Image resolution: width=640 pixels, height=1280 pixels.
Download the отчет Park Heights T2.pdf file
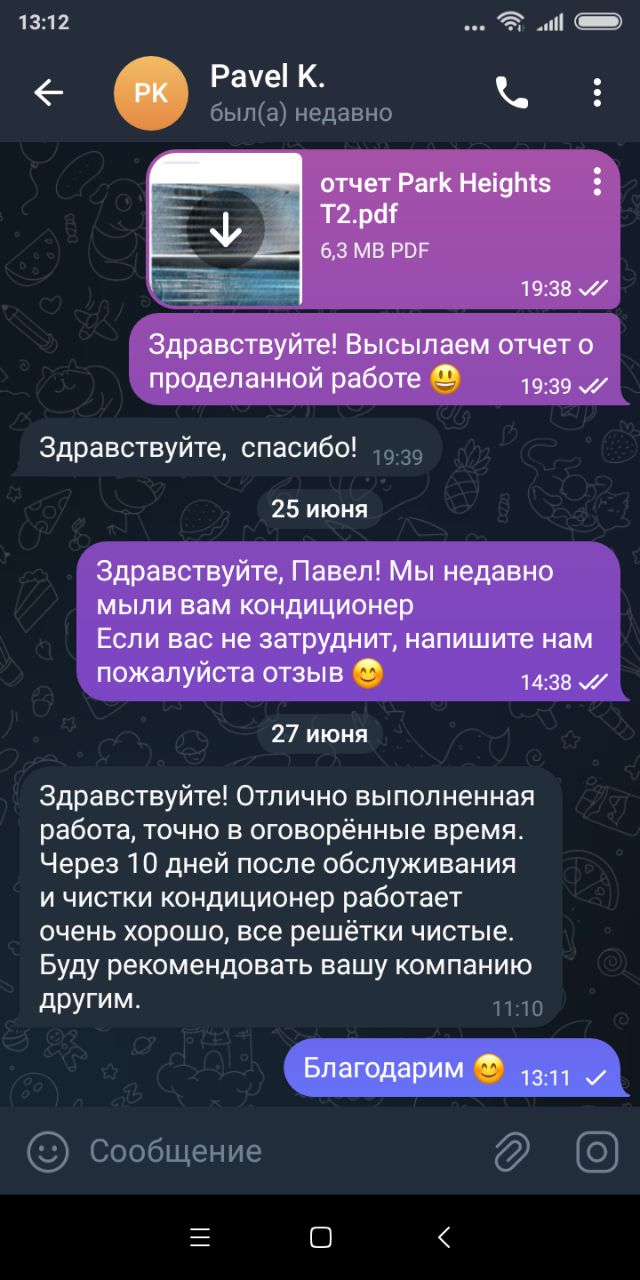226,229
